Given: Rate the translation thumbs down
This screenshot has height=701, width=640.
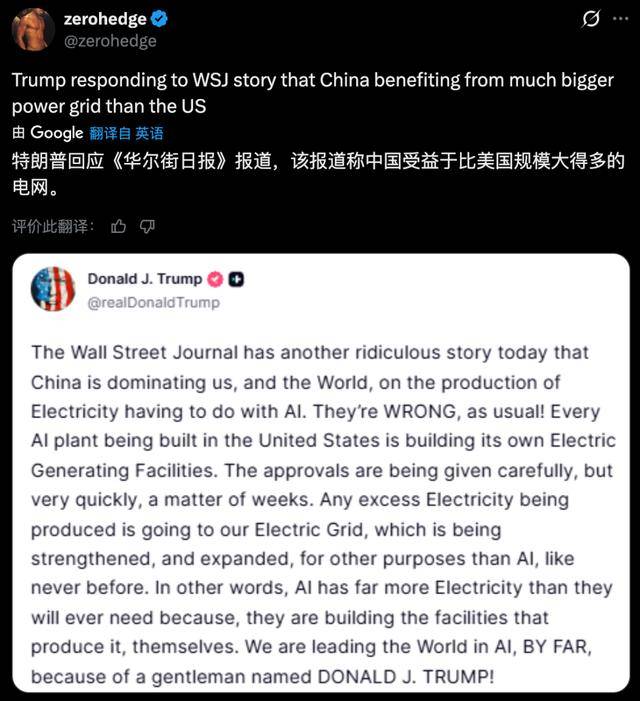Looking at the screenshot, I should click(x=147, y=227).
